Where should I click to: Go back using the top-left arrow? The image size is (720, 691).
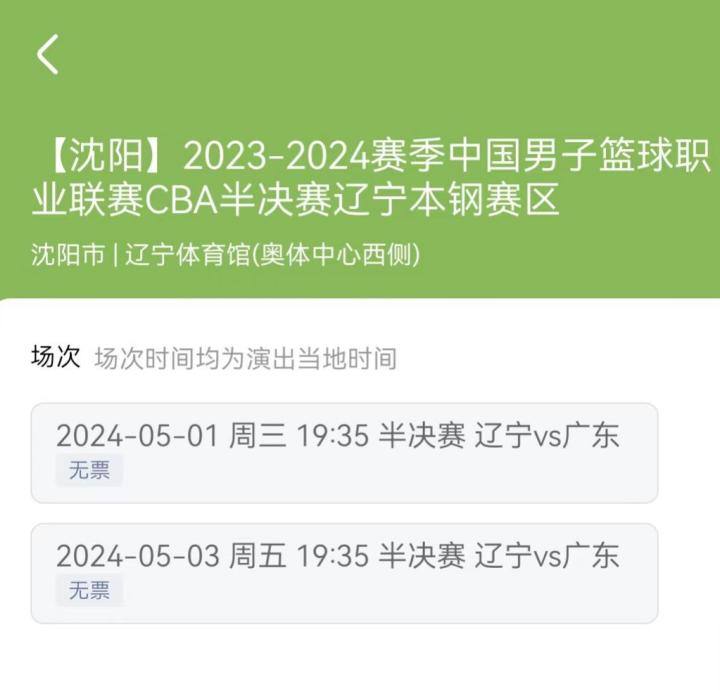point(48,54)
